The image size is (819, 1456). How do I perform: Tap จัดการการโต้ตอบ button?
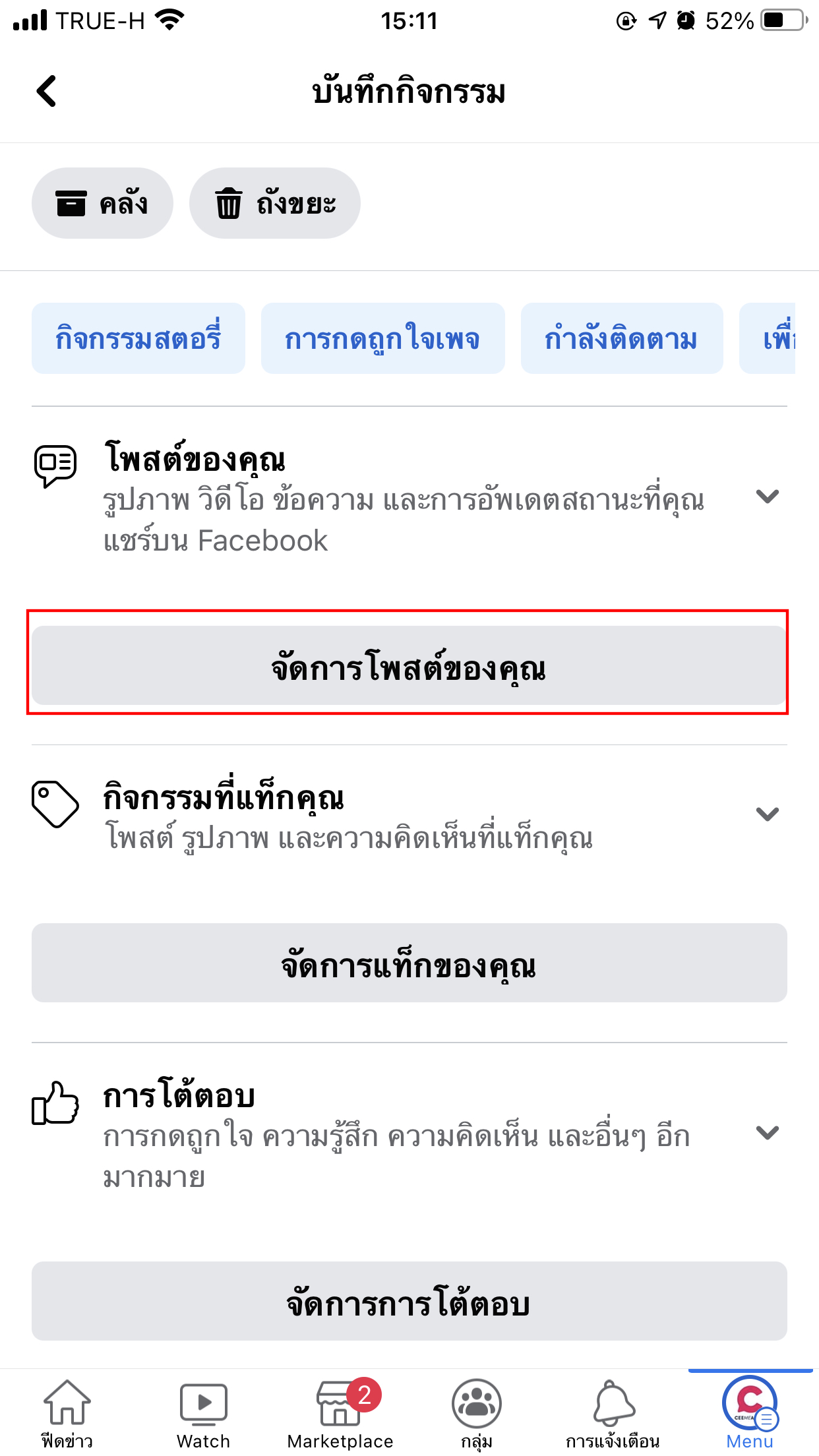pos(409,1301)
